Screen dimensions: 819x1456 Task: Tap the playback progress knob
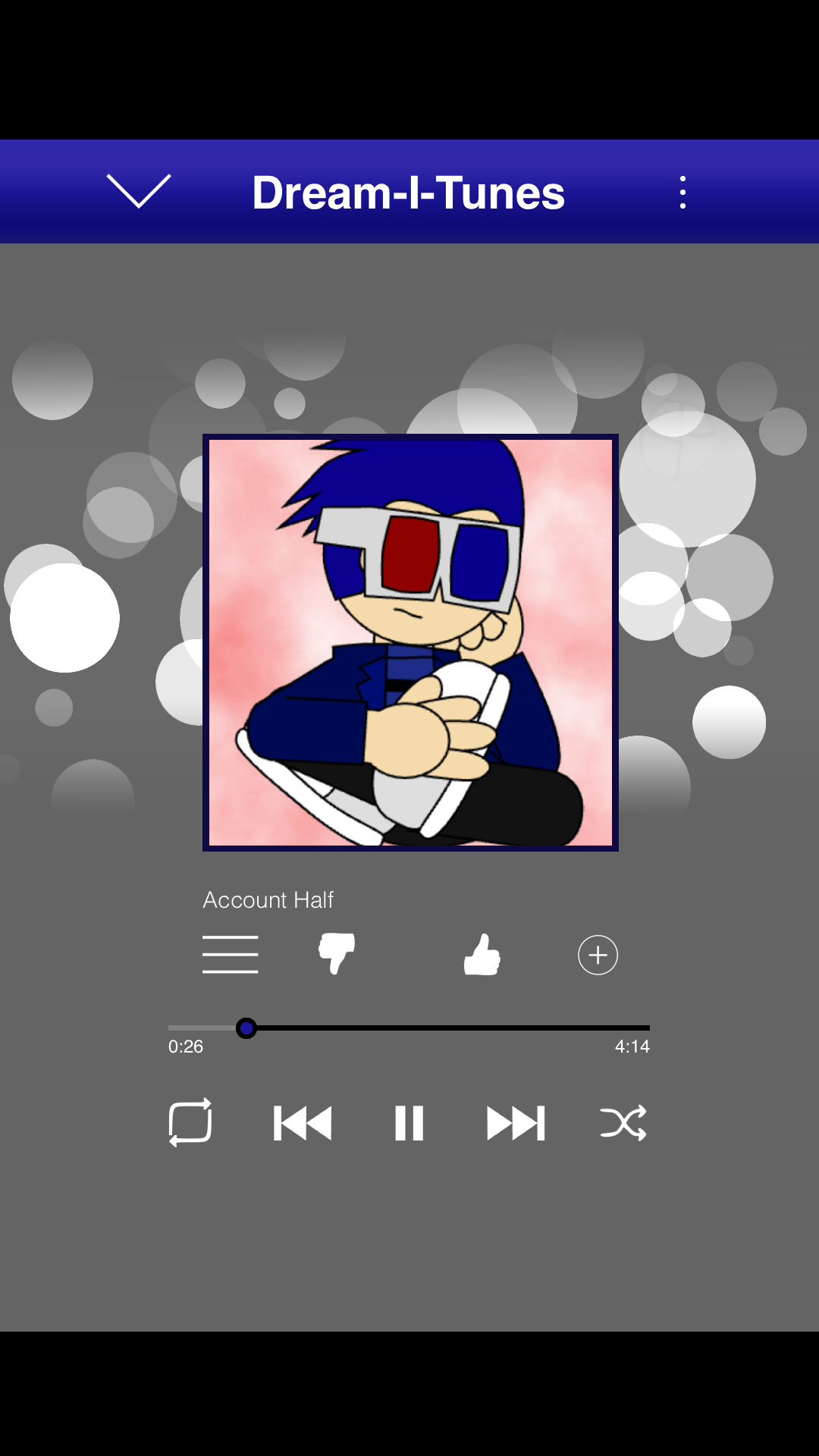[246, 1028]
